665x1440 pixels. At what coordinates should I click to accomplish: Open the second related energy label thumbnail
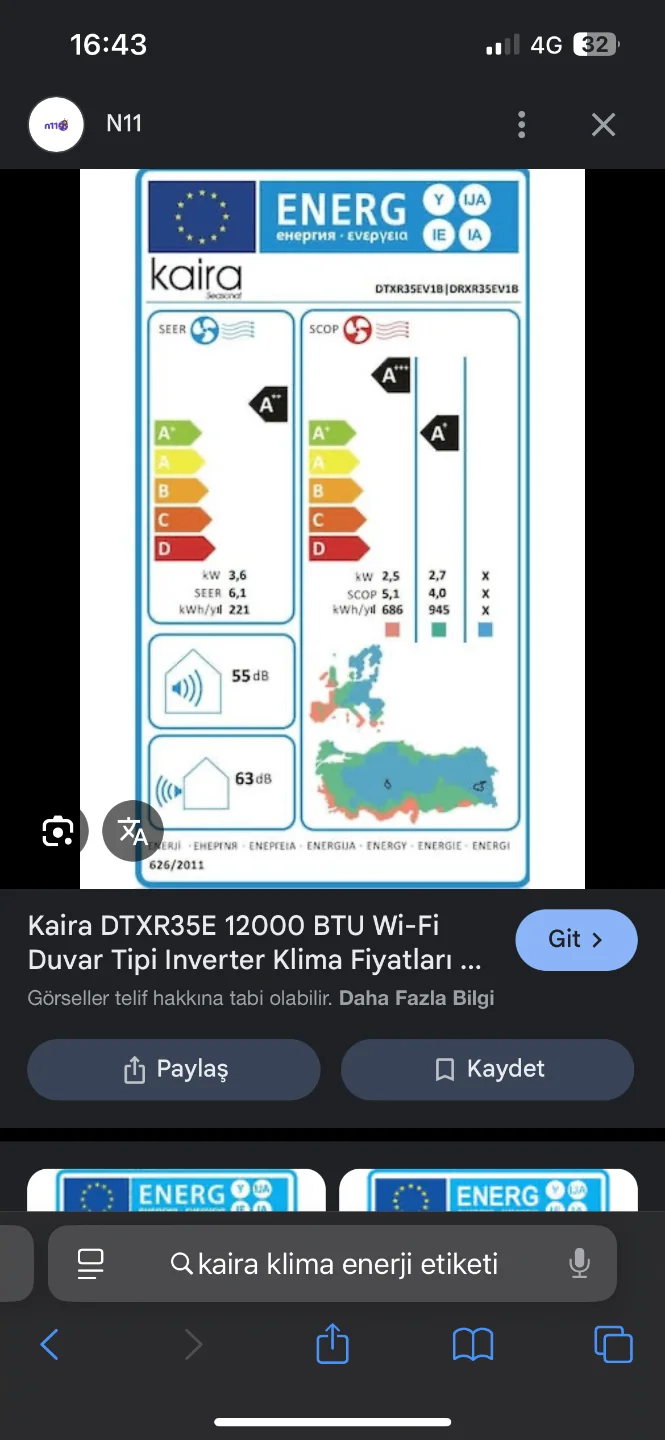pos(488,1190)
